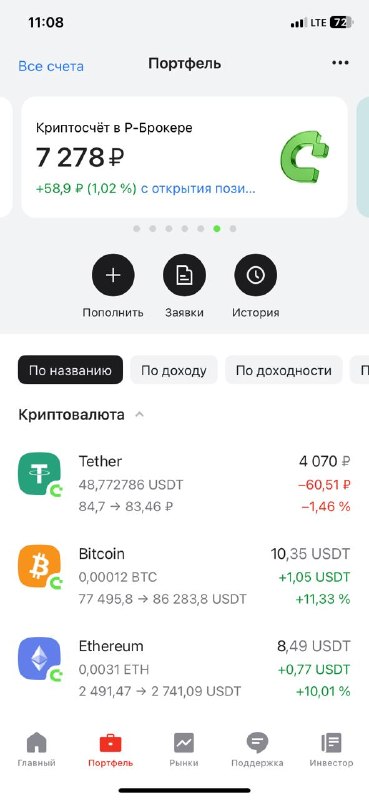Collapse the Криптовалюта section
Image resolution: width=369 pixels, height=800 pixels.
click(139, 415)
